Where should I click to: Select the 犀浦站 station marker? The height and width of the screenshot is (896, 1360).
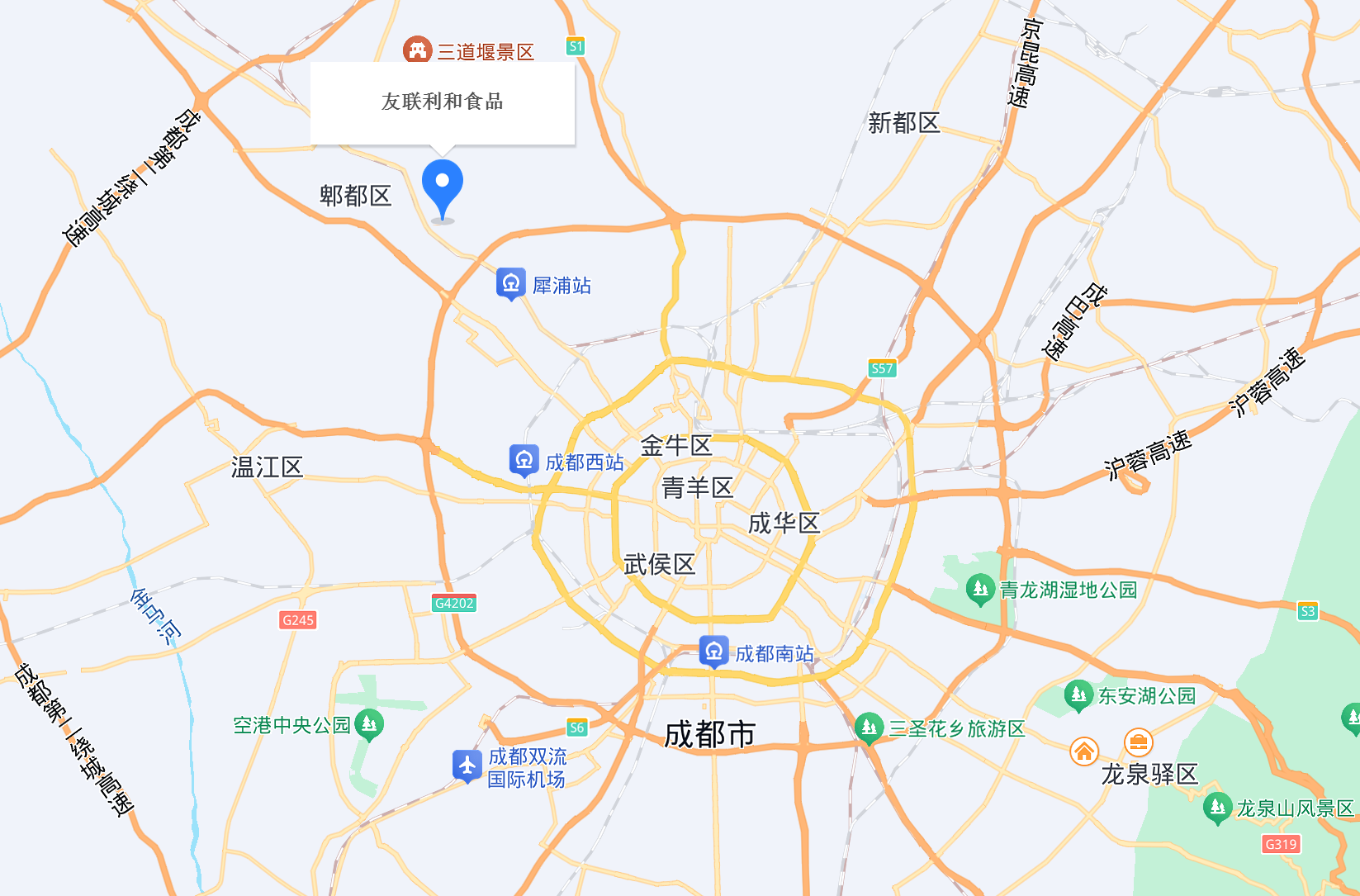click(x=511, y=283)
